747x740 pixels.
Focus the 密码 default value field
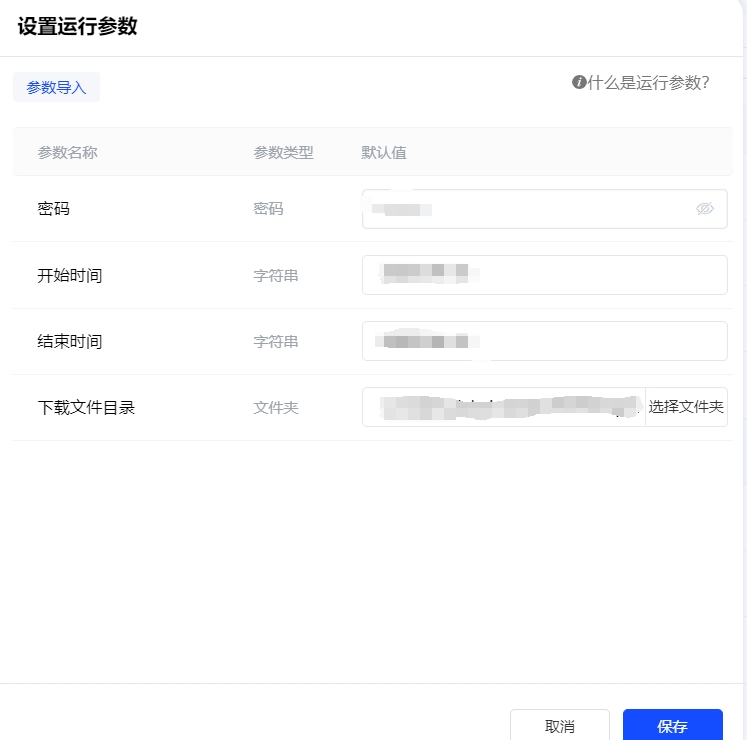click(525, 209)
